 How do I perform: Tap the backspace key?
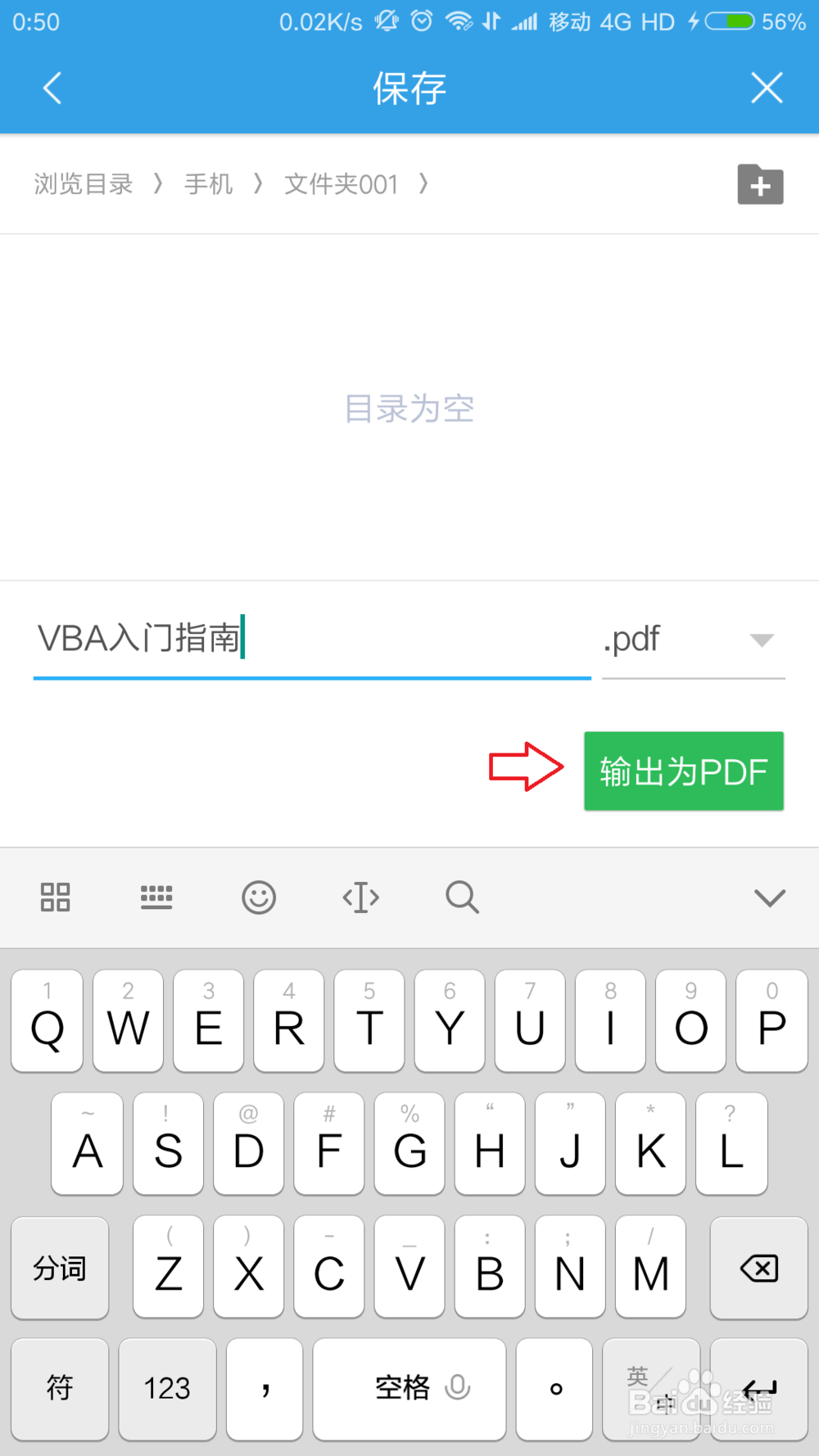tap(758, 1268)
